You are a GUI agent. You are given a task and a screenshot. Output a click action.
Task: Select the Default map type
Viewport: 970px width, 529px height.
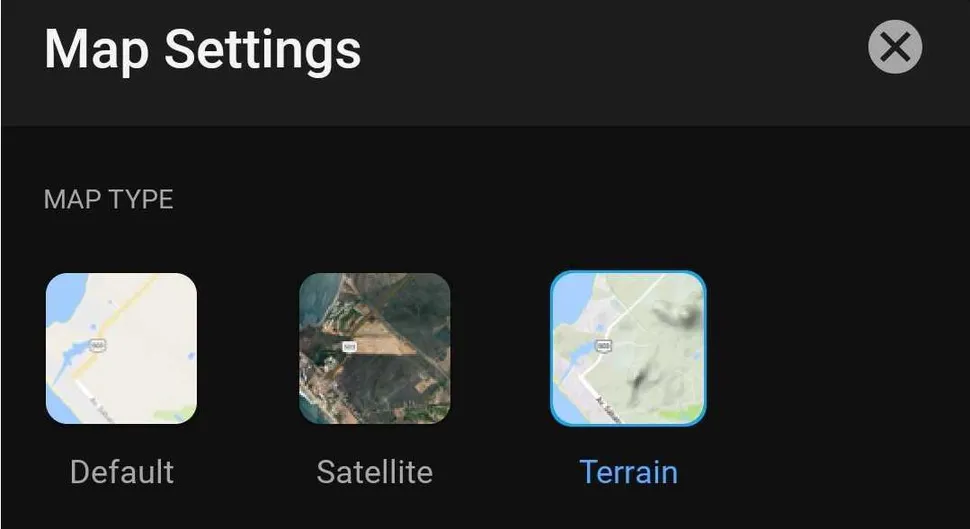121,348
